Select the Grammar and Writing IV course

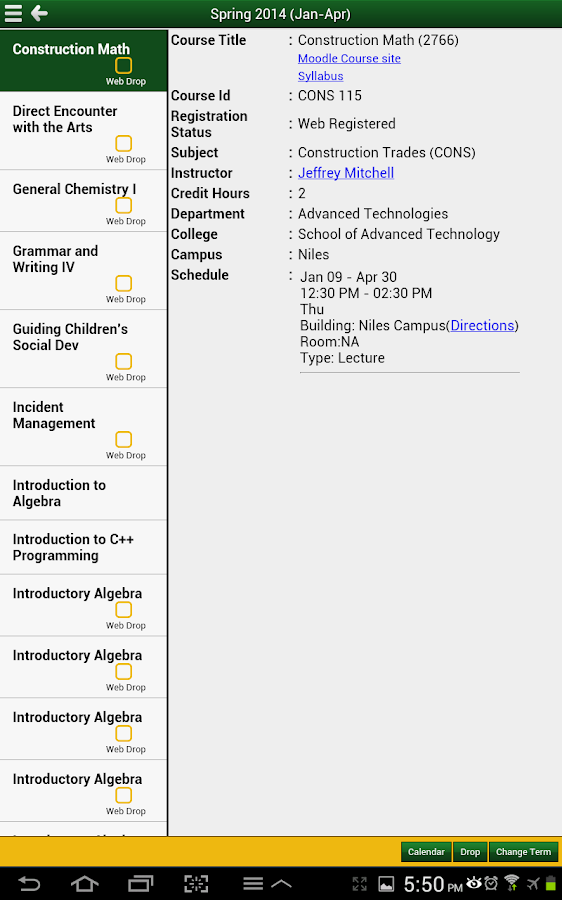[83, 271]
